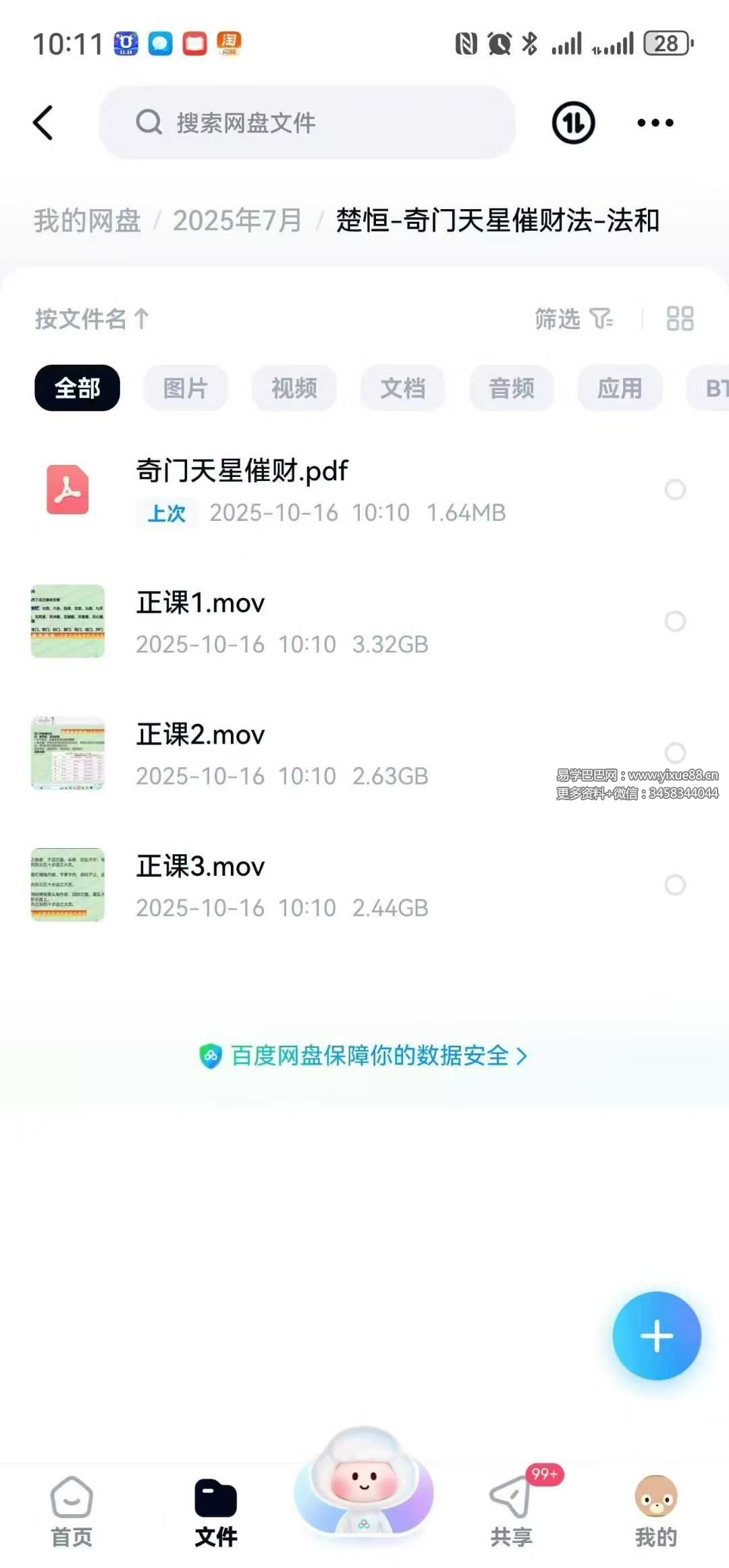729x1568 pixels.
Task: Select the 图片 filter chip
Action: [185, 388]
